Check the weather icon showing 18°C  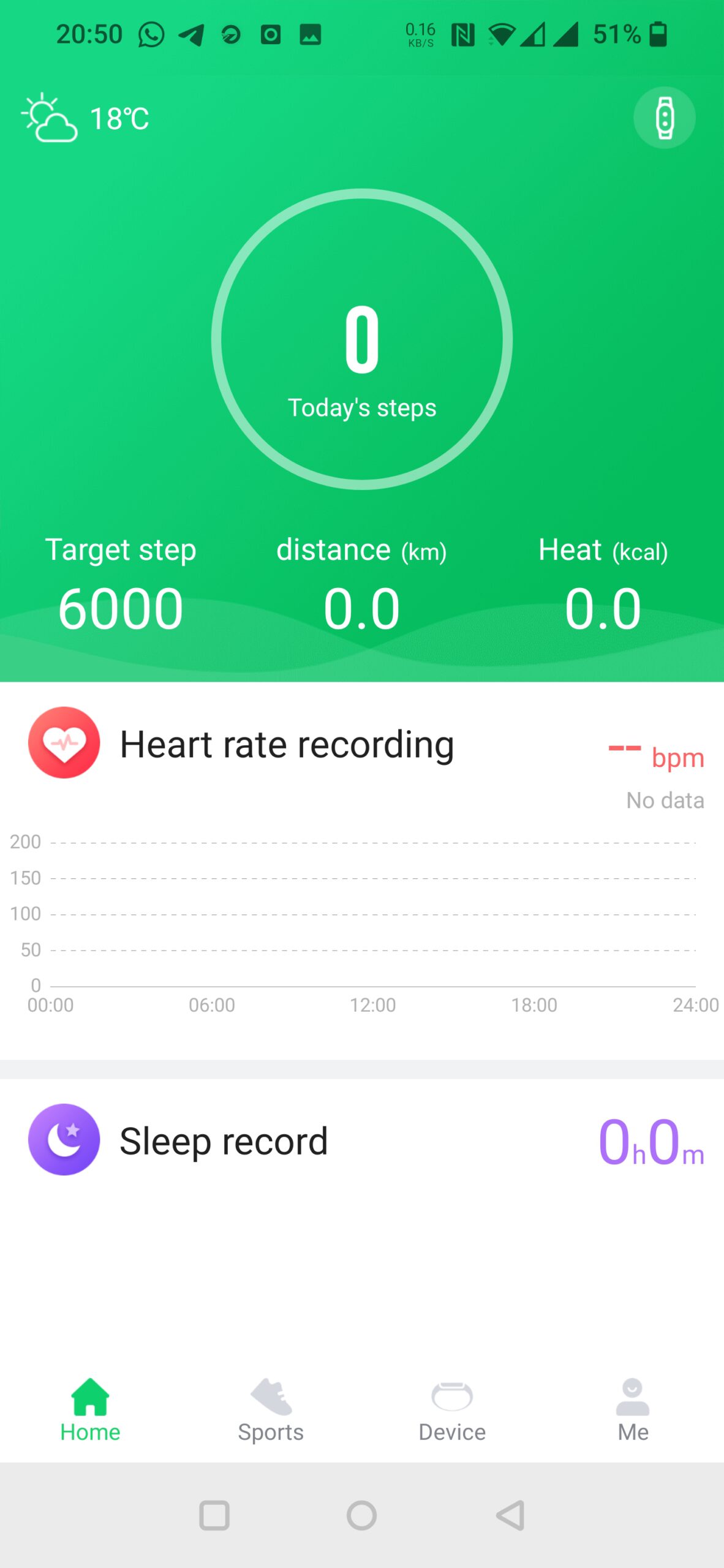click(x=50, y=118)
